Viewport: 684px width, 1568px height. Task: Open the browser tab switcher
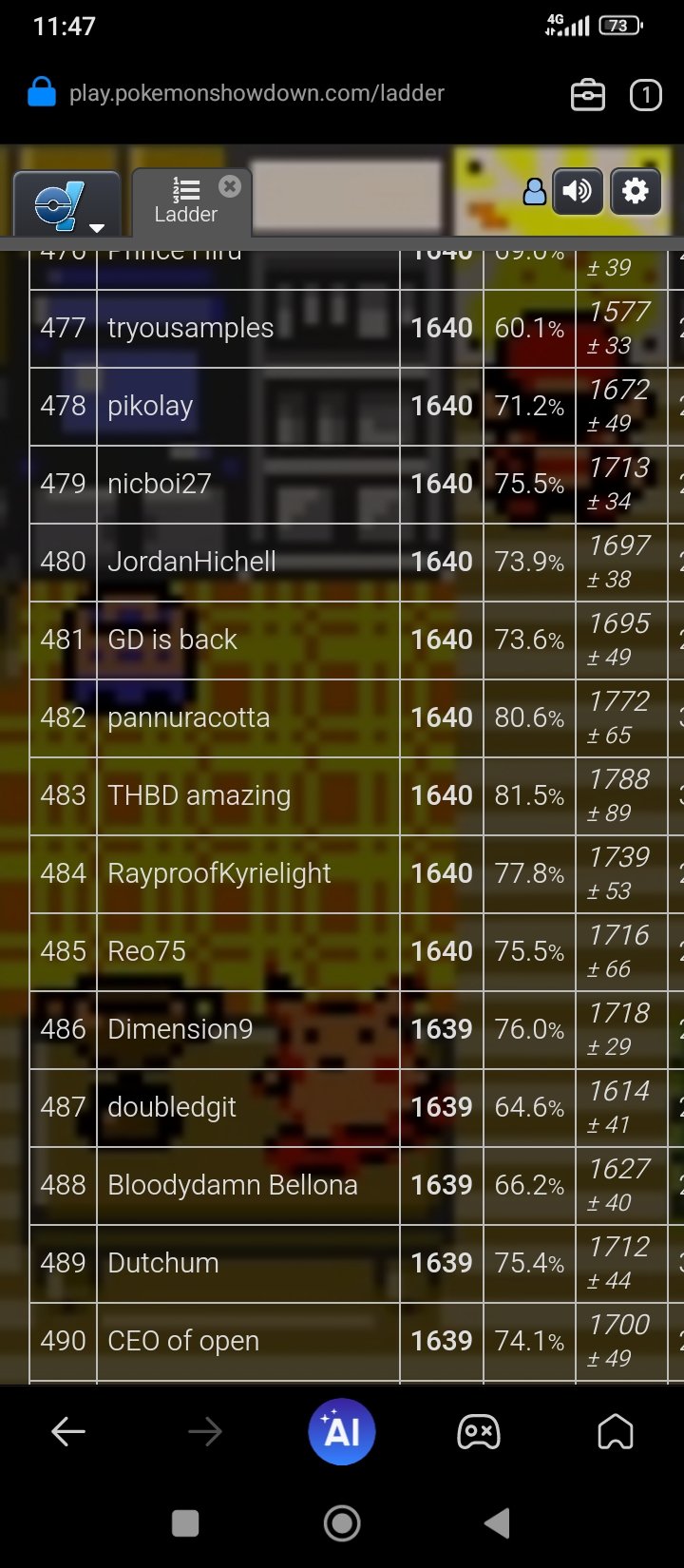click(646, 95)
